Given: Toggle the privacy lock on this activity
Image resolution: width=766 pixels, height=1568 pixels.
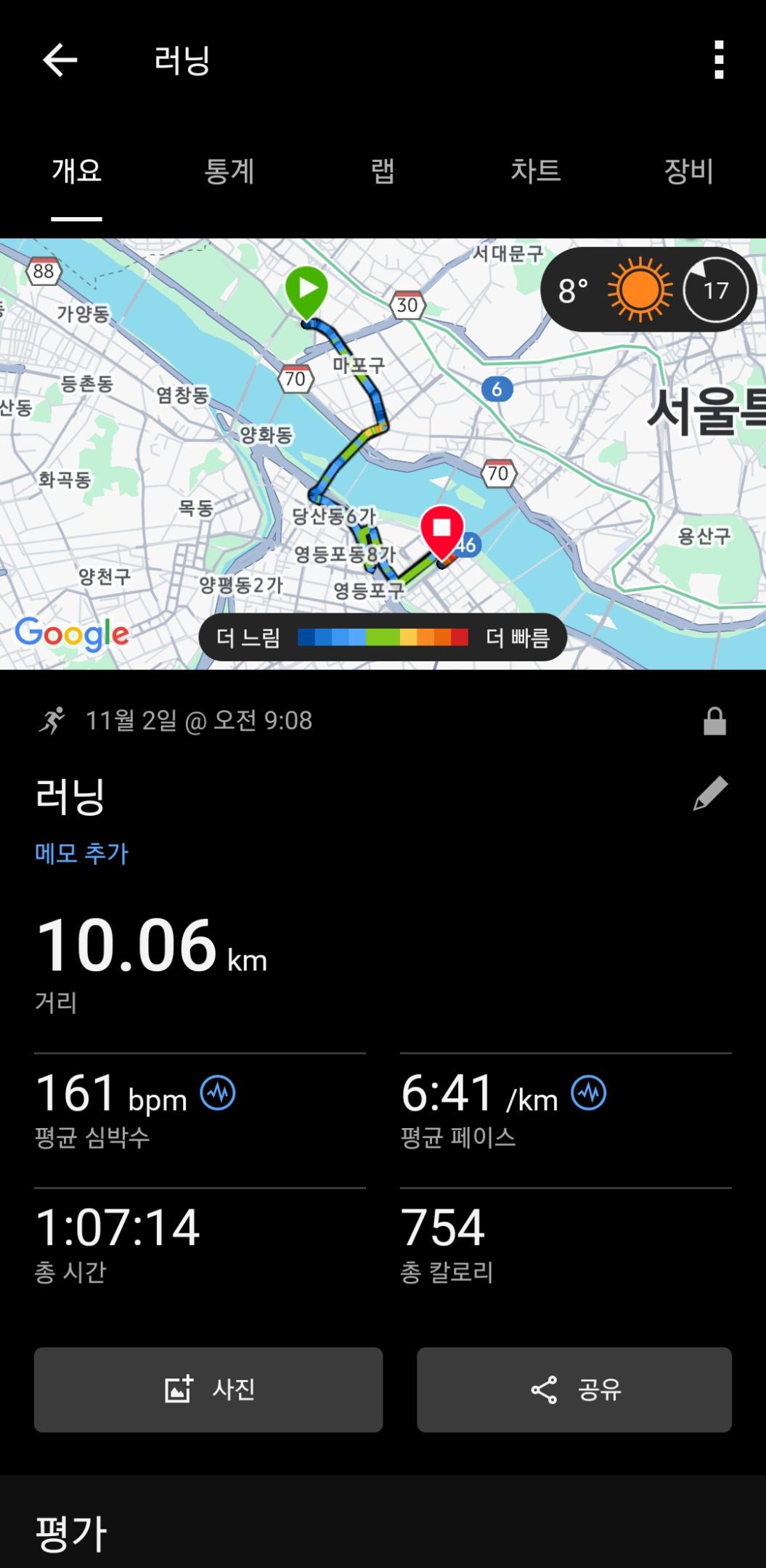Looking at the screenshot, I should [x=716, y=721].
